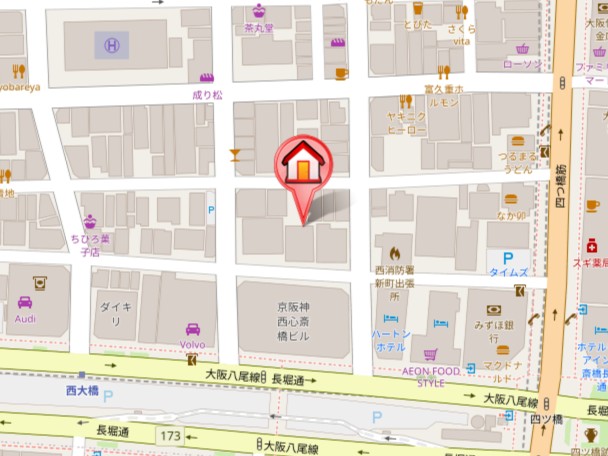Tap the red home location marker

click(302, 165)
